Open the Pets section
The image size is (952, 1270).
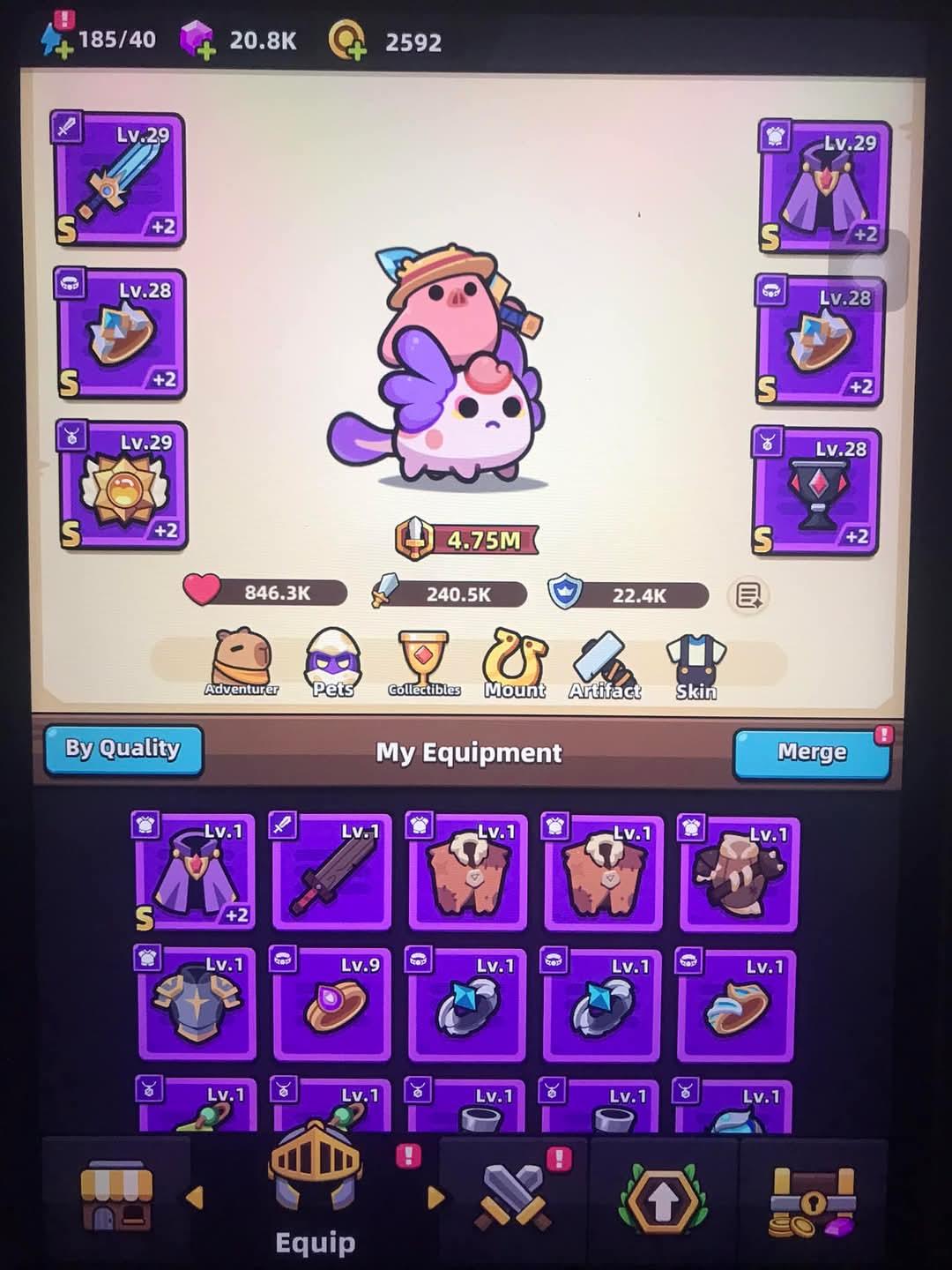333,663
